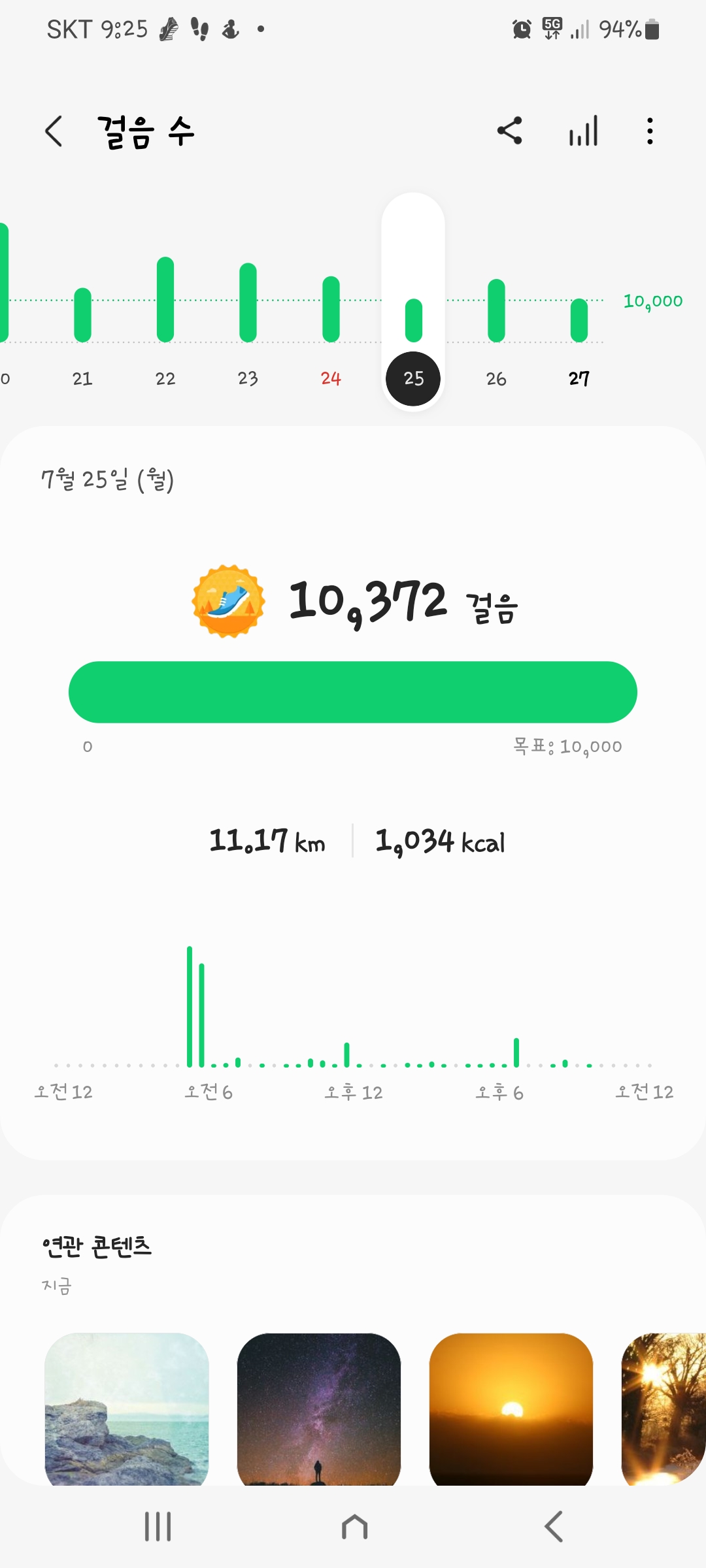Viewport: 706px width, 1568px height.
Task: Open the starry night sky content card
Action: click(319, 1408)
